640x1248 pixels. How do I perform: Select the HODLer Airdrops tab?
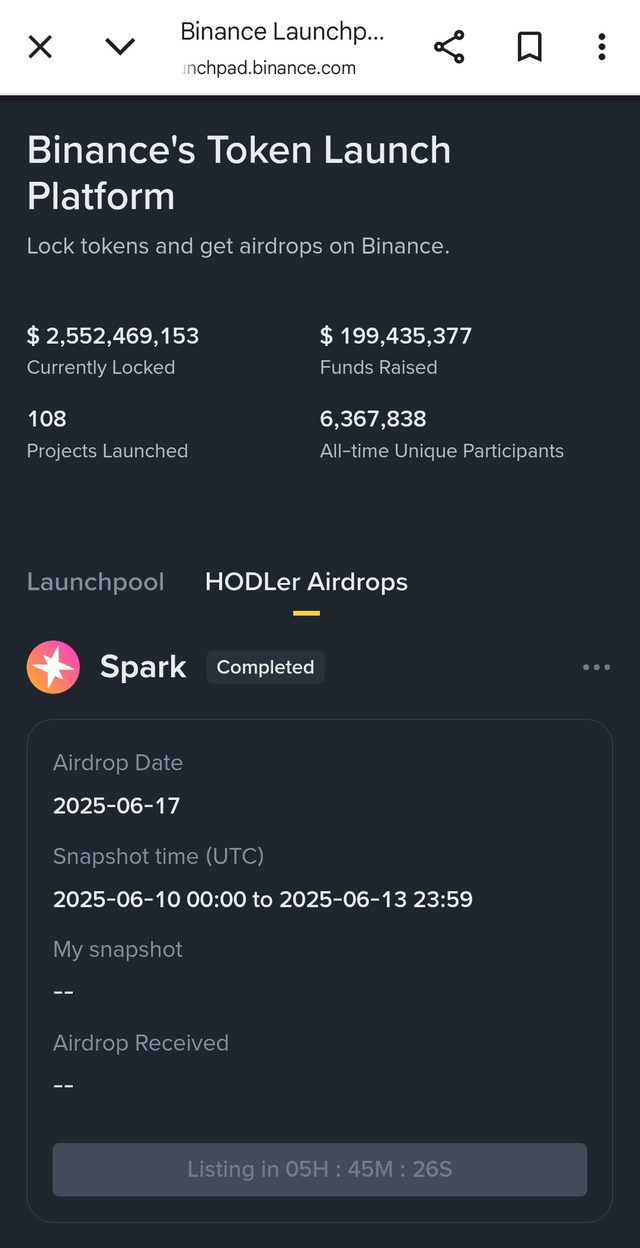pos(306,582)
